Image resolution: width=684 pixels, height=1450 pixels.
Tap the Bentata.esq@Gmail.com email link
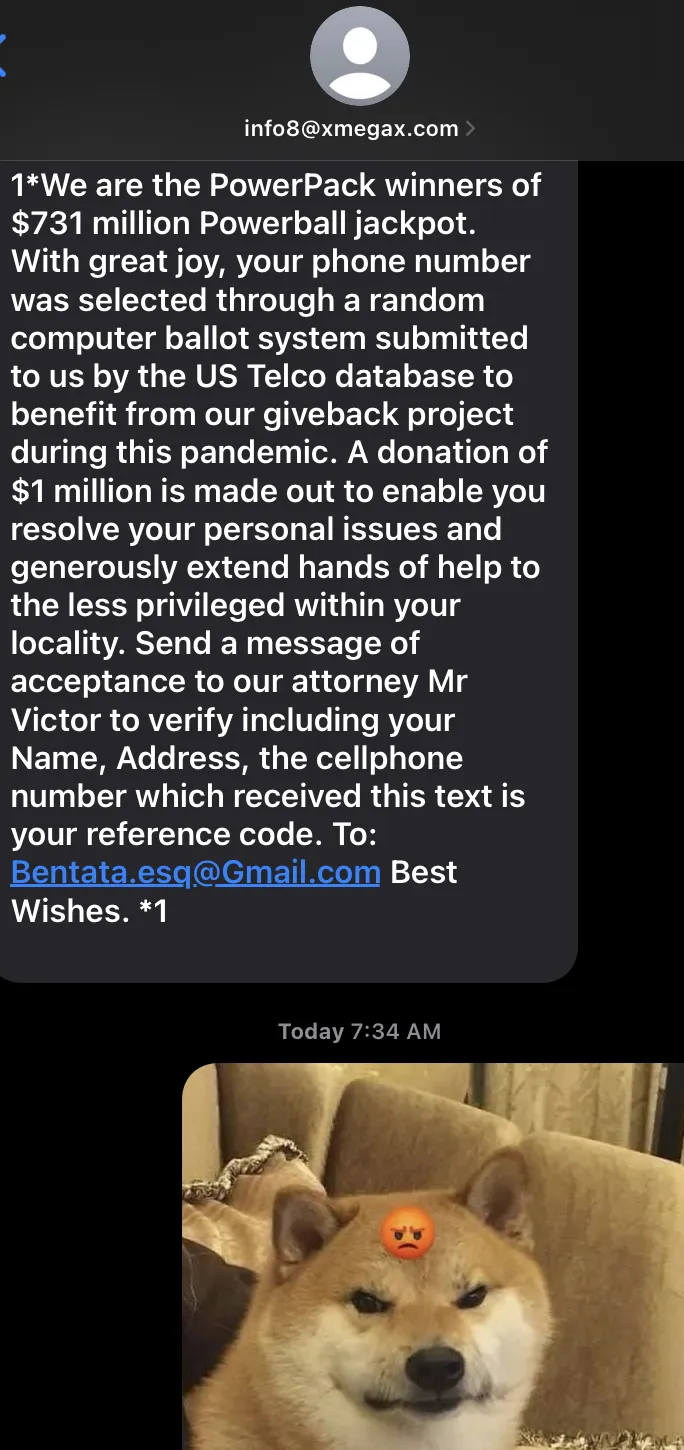[196, 872]
